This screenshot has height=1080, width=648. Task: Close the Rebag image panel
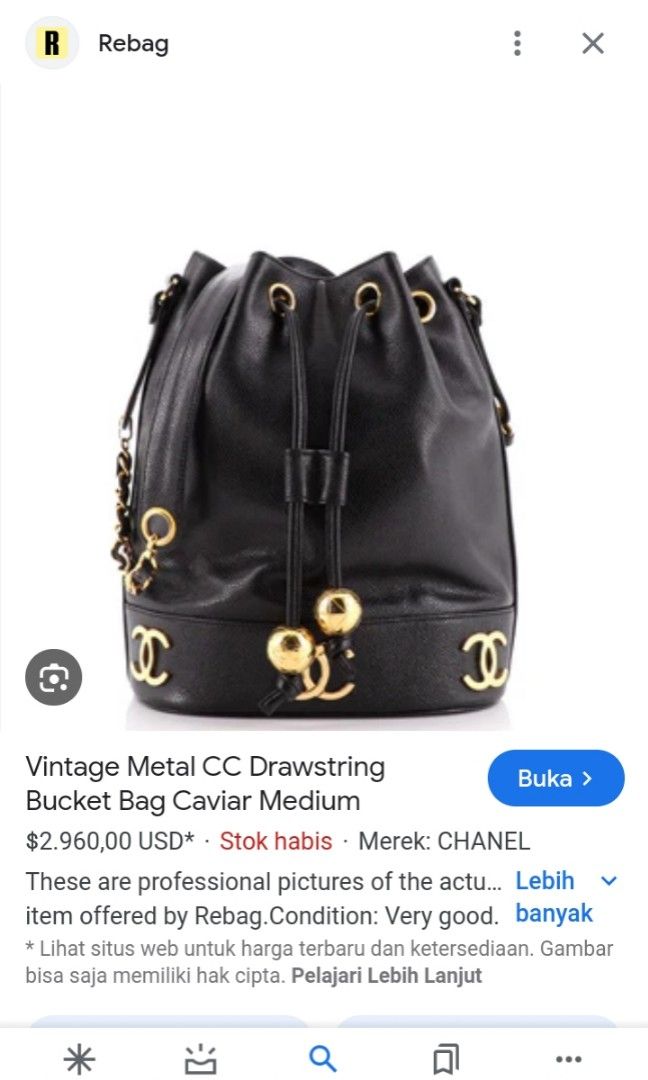point(593,43)
